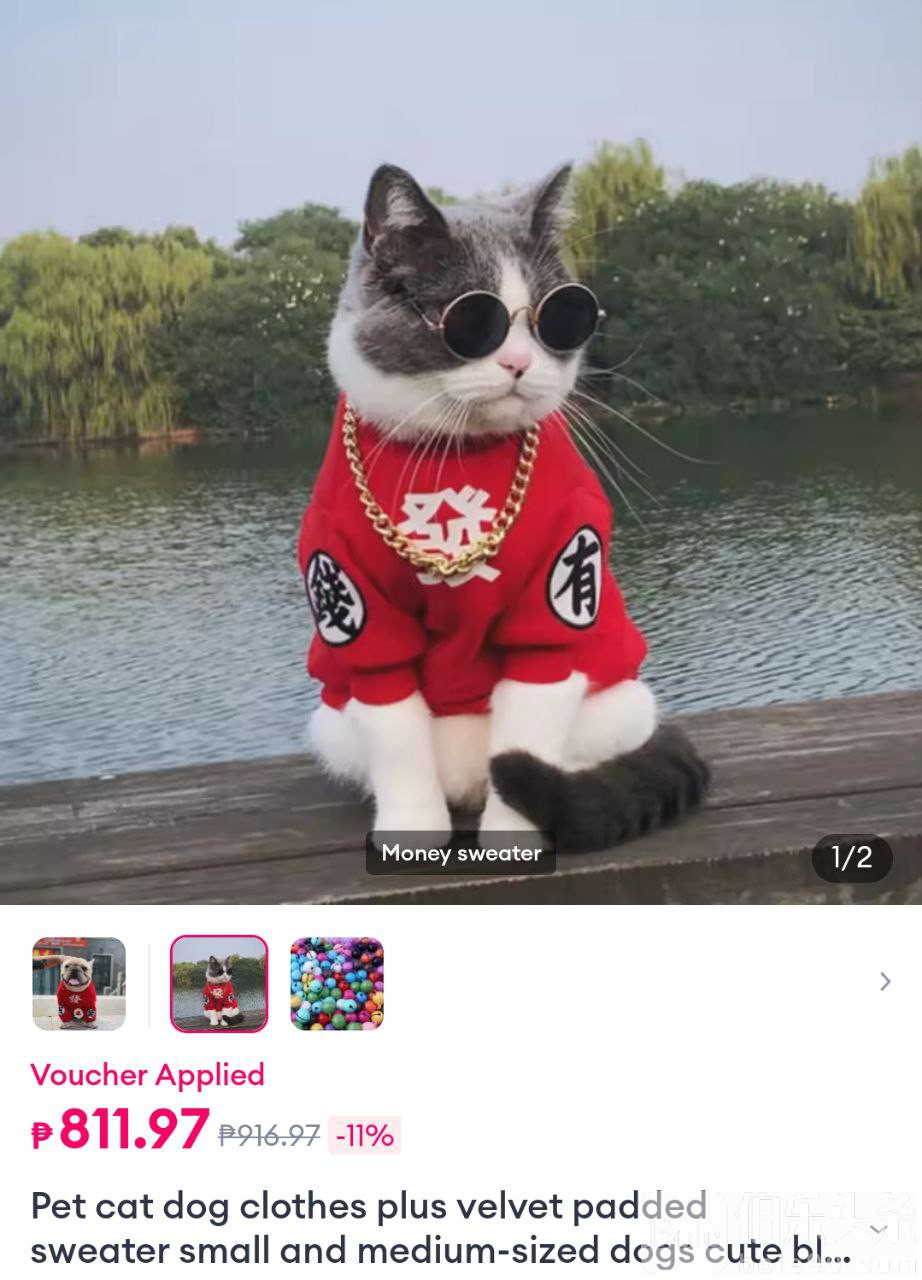922x1280 pixels.
Task: Select the bulldog red sweater thumbnail
Action: point(79,983)
